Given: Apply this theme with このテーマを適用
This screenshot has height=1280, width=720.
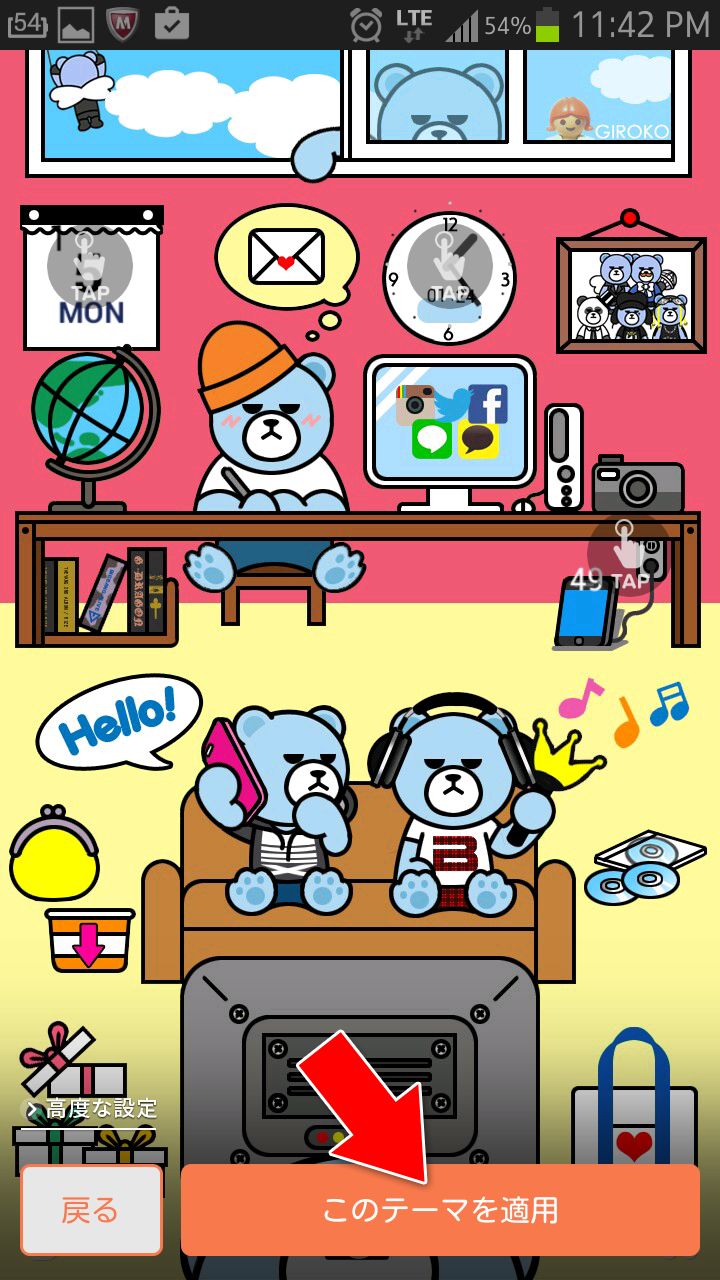Looking at the screenshot, I should tap(440, 1210).
